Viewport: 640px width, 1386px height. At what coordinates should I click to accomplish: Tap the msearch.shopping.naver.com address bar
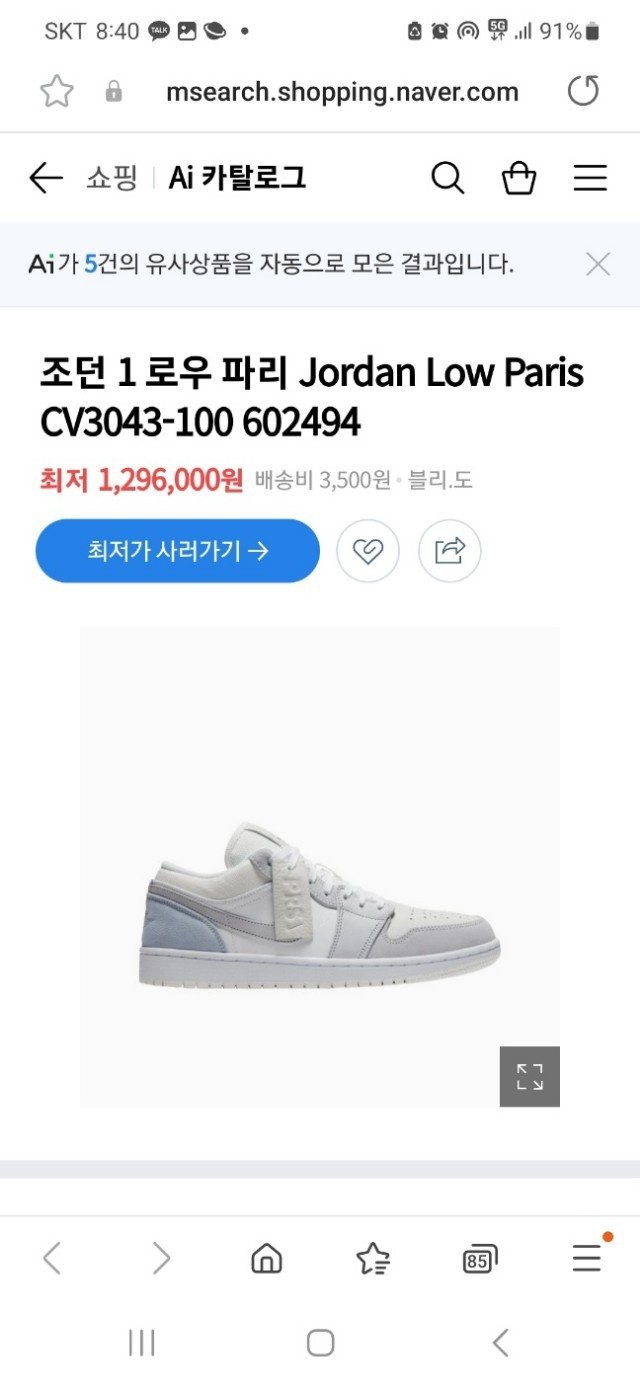(x=342, y=92)
